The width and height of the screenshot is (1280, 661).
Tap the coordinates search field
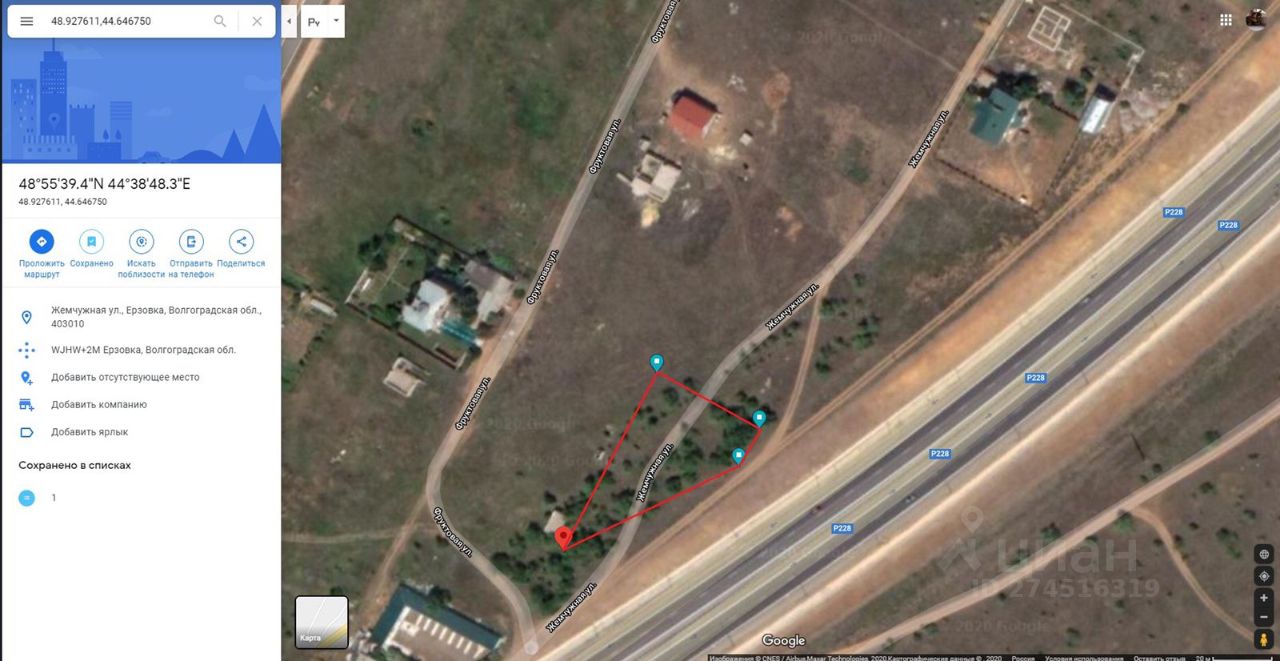pyautogui.click(x=125, y=21)
